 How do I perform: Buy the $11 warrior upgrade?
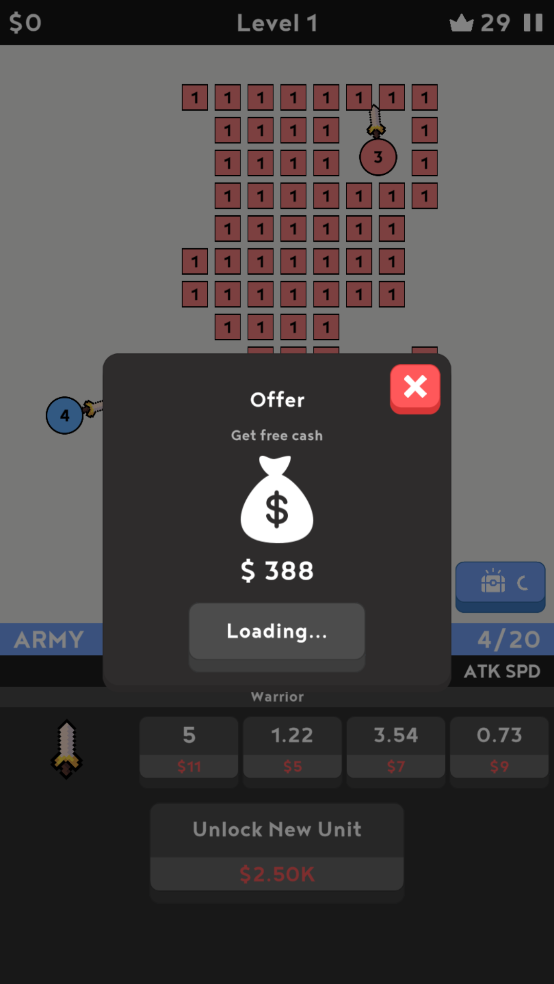click(189, 749)
